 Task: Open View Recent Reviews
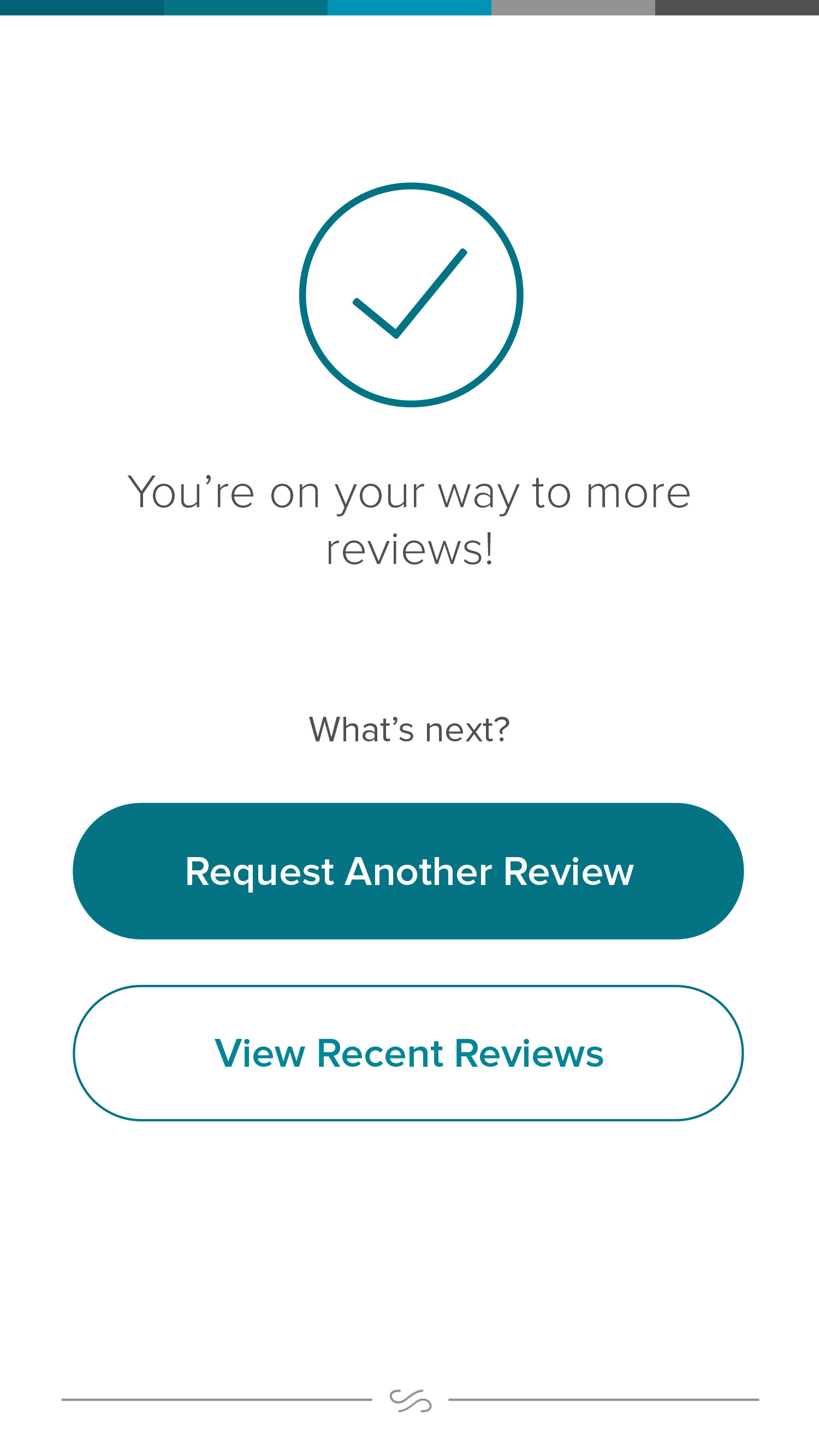(408, 1053)
